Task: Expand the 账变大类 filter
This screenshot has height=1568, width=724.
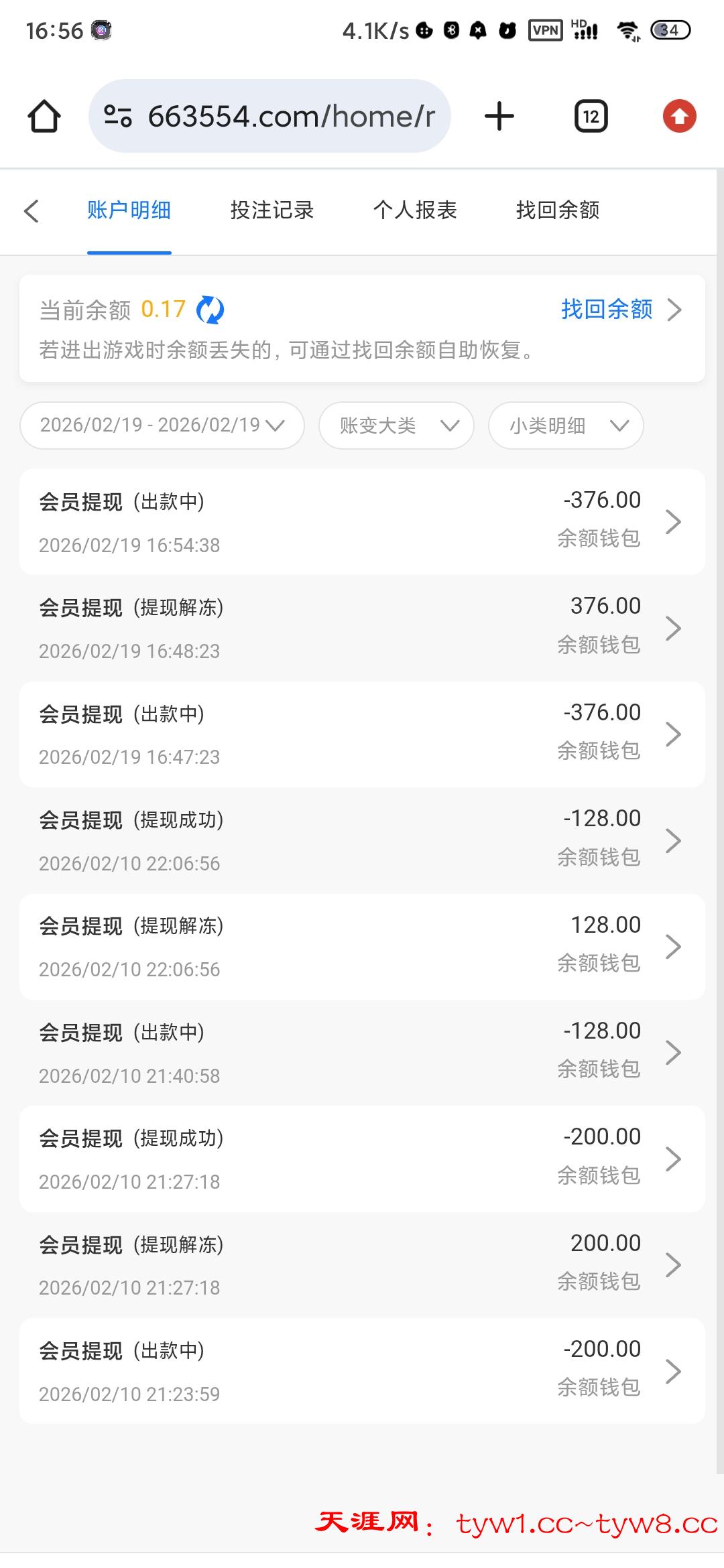Action: (x=397, y=426)
